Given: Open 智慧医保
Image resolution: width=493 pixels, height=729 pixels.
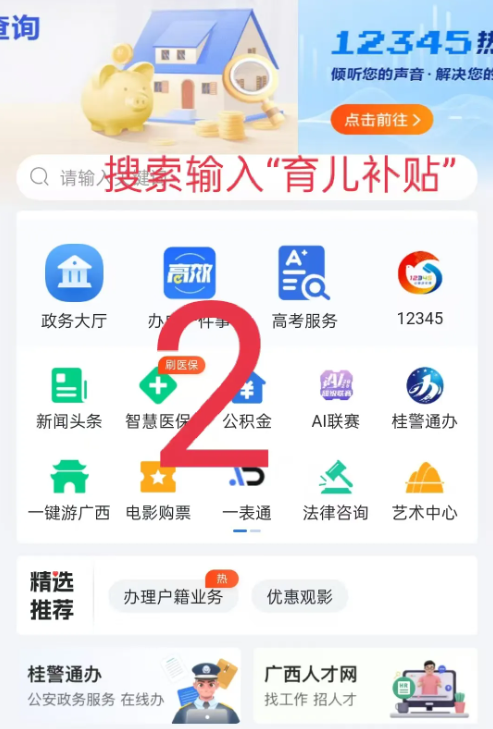Looking at the screenshot, I should click(x=158, y=398).
